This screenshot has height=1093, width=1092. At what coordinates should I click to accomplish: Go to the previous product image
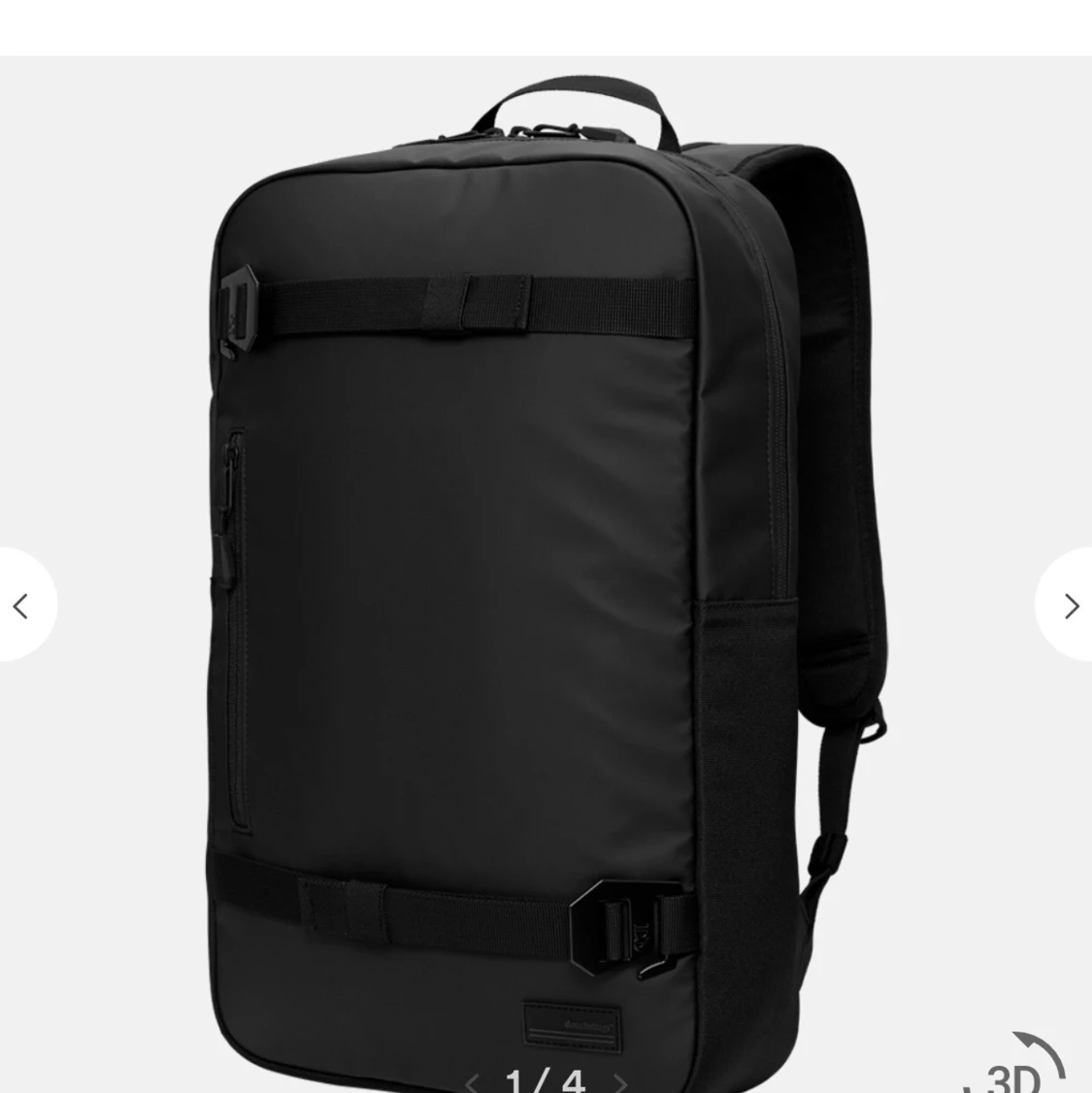(x=21, y=606)
